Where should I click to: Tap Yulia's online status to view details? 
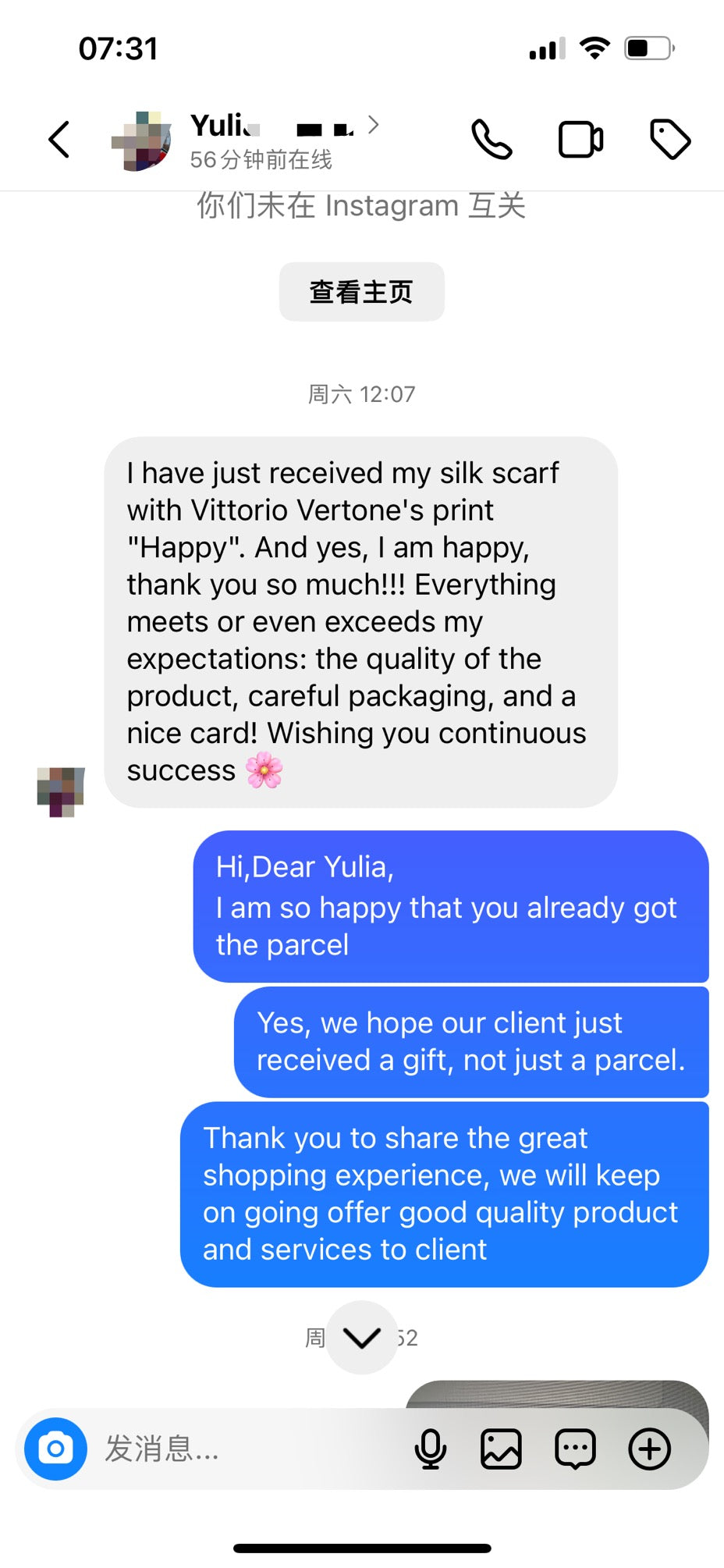261,160
